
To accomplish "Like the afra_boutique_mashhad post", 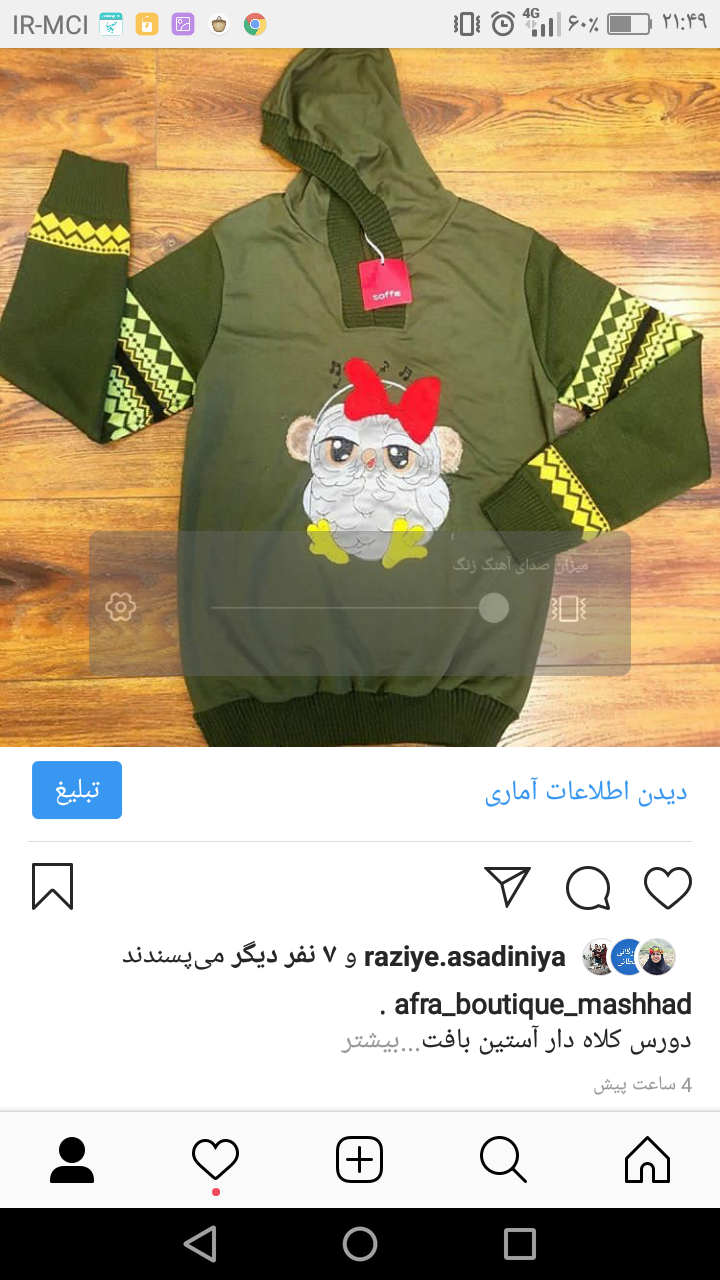I will click(x=667, y=887).
